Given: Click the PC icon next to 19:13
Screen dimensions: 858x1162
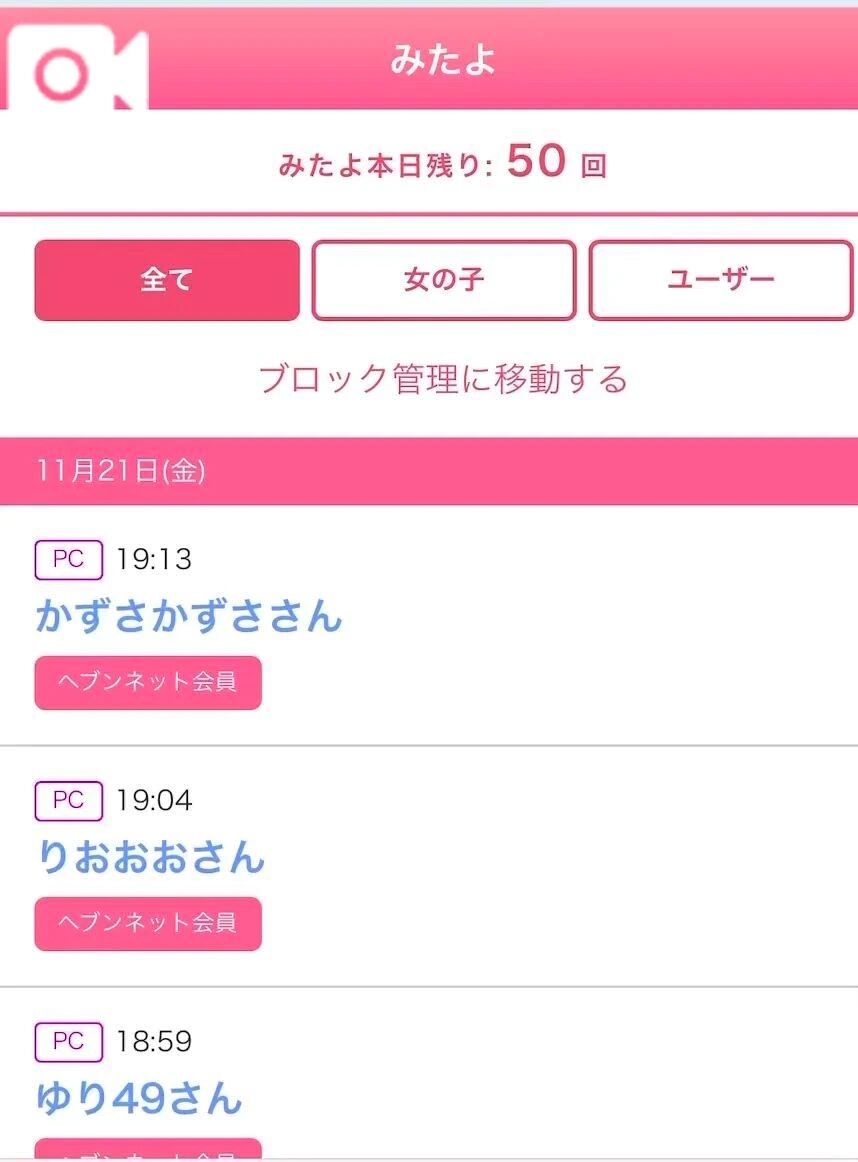Looking at the screenshot, I should click(67, 559).
